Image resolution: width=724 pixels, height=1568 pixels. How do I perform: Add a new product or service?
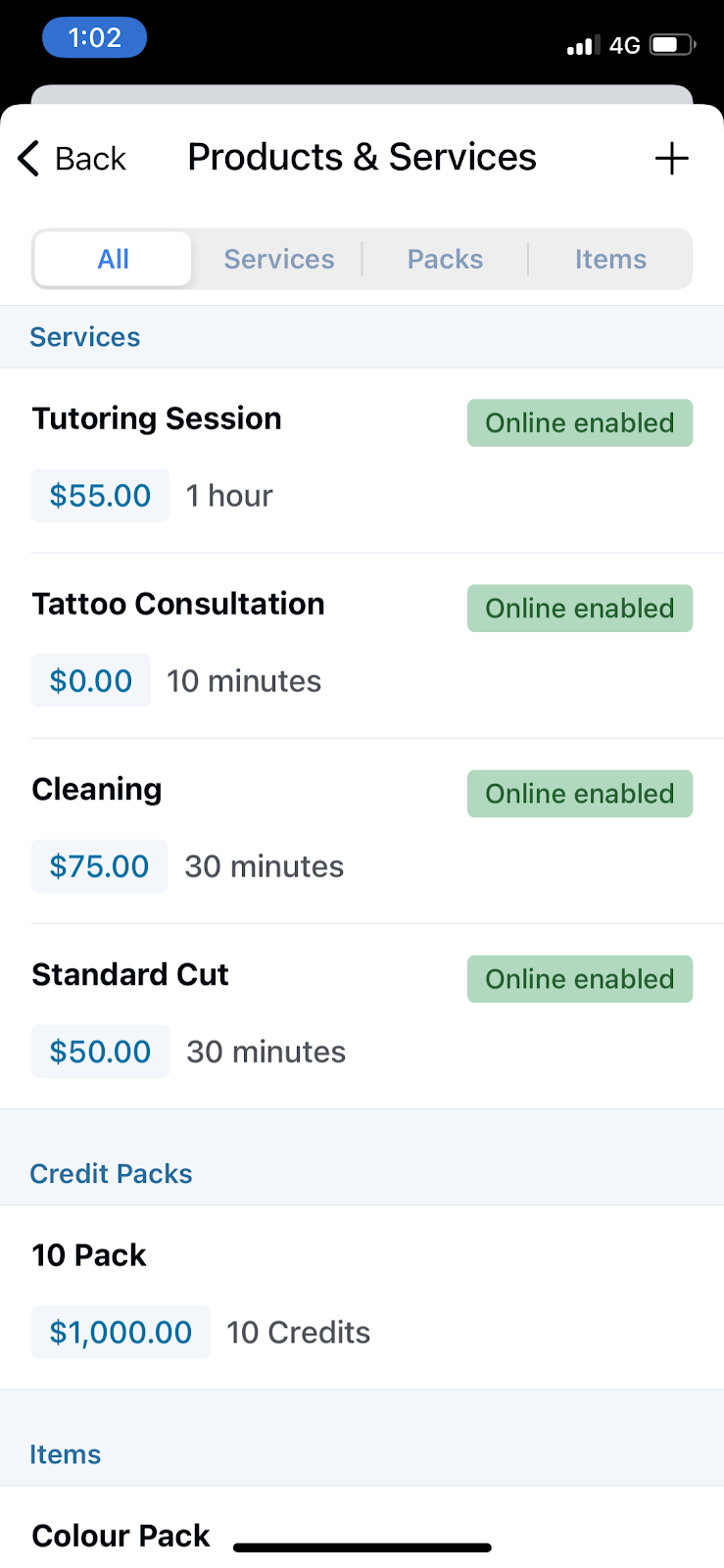(671, 158)
